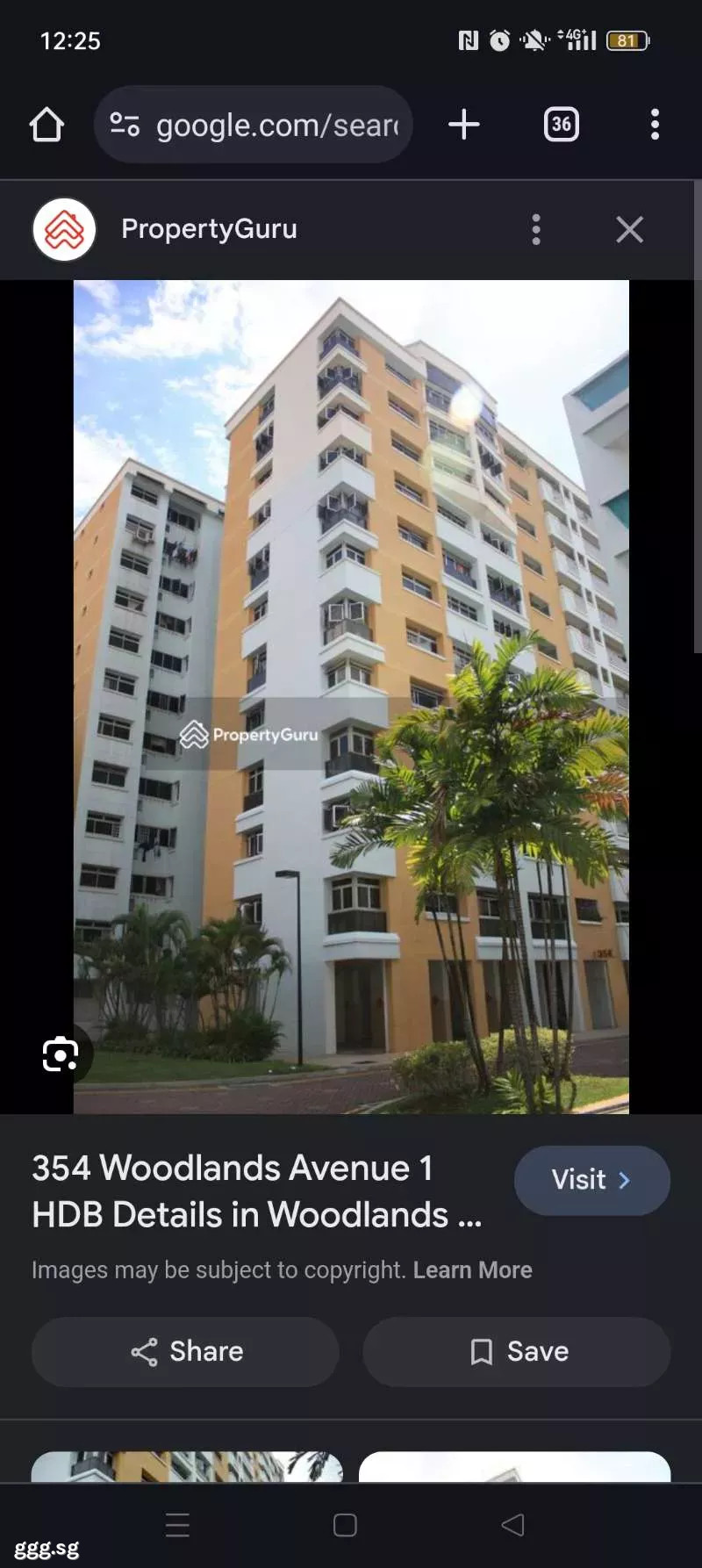Open recent apps from navigation bar
The height and width of the screenshot is (1568, 702).
click(177, 1525)
